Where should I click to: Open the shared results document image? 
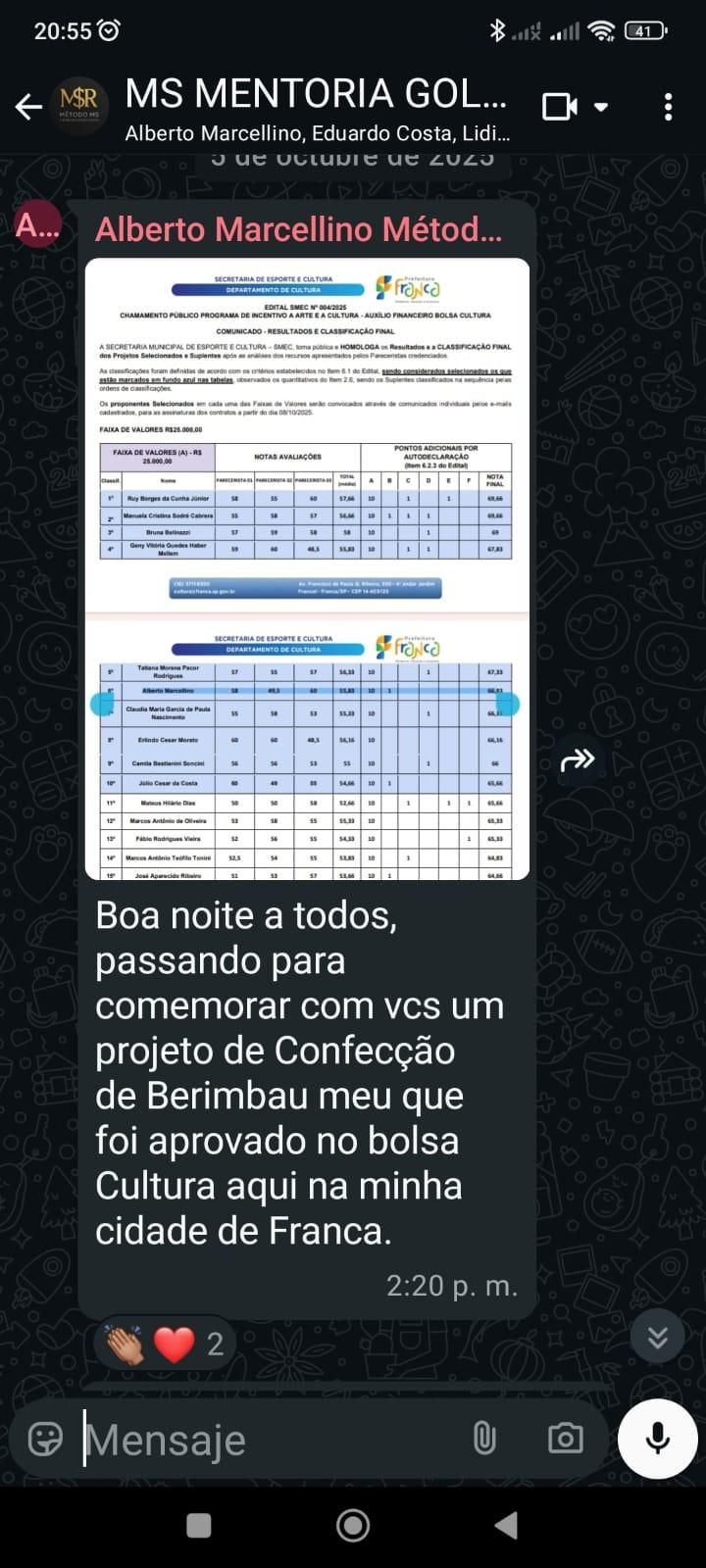click(307, 568)
